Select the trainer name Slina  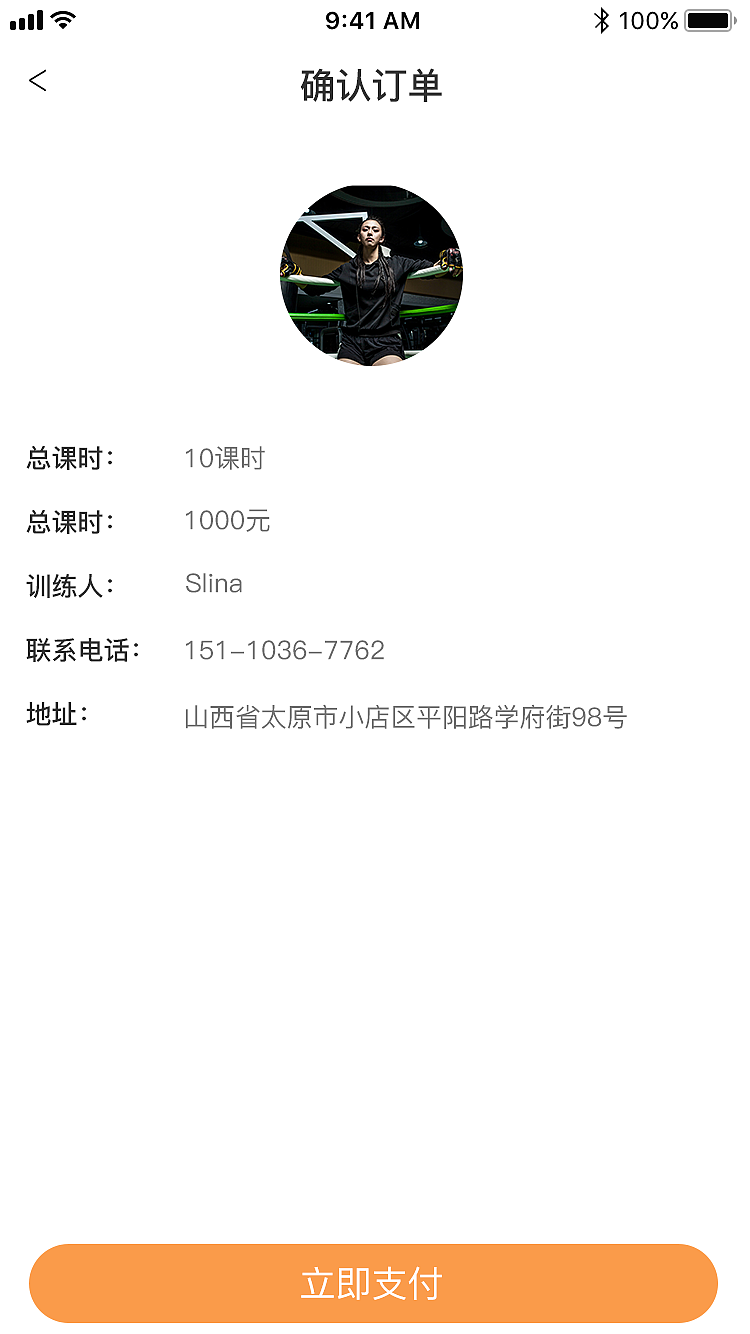coord(213,584)
